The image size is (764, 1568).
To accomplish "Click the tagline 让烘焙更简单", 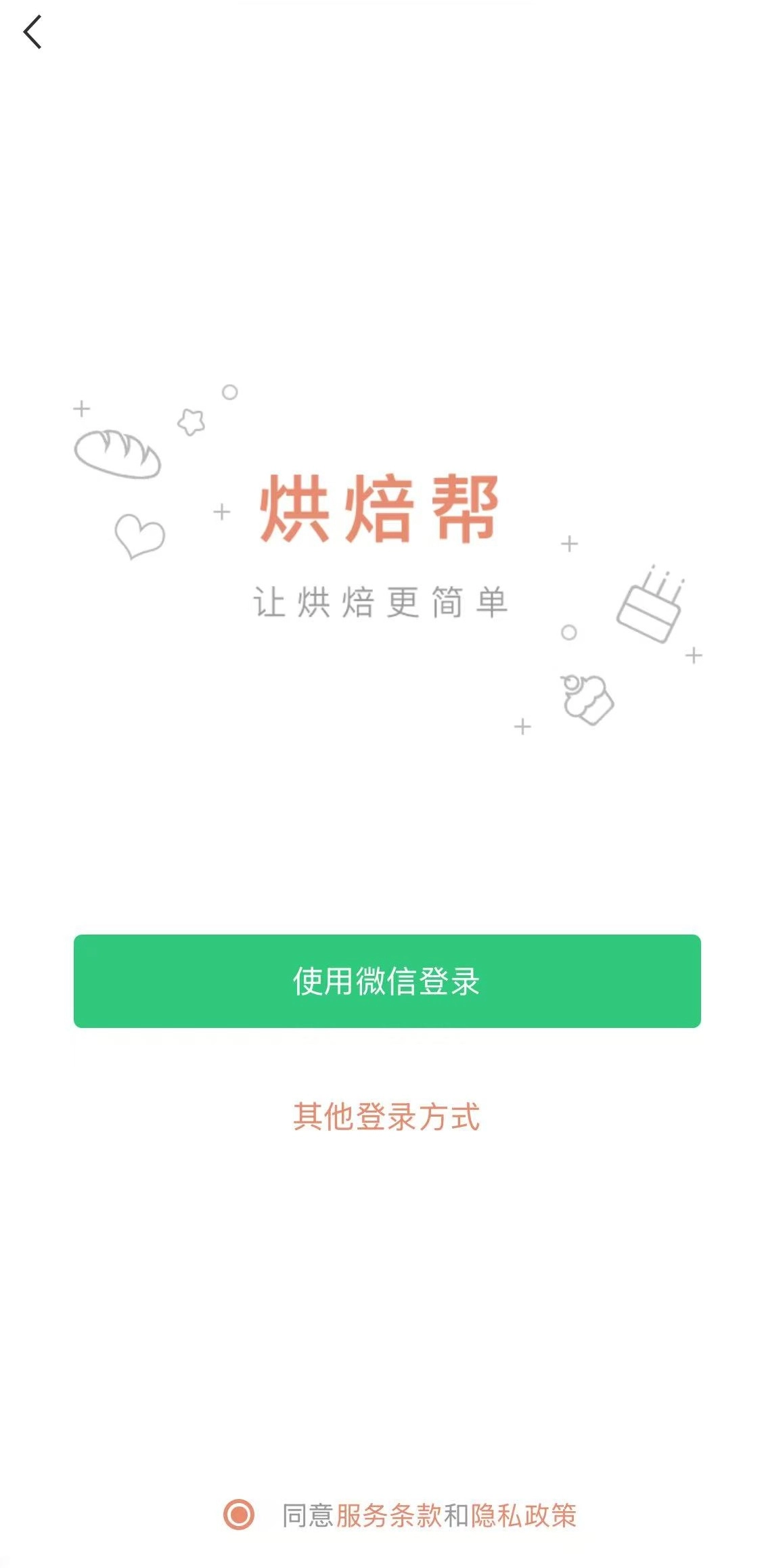I will (382, 601).
